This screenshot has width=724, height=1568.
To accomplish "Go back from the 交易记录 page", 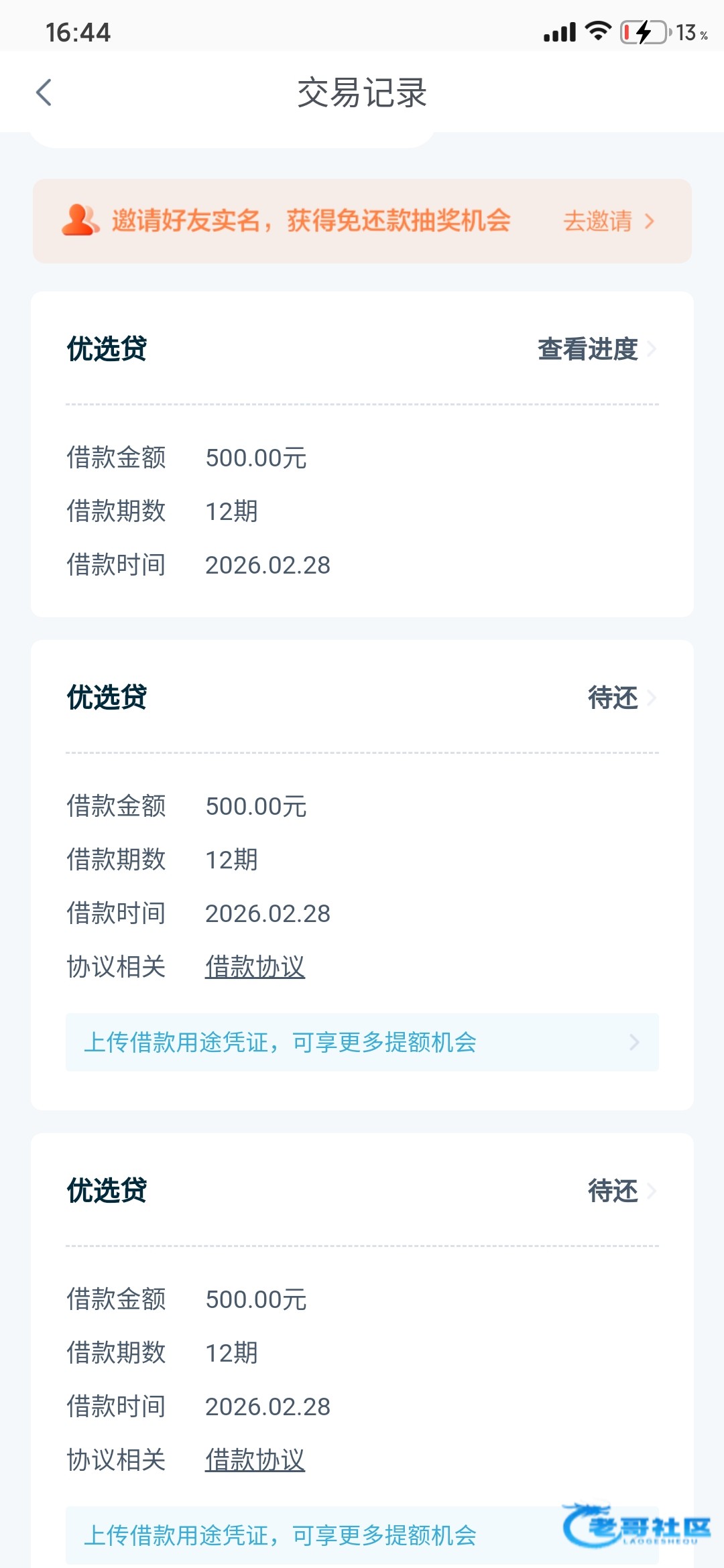I will (44, 92).
